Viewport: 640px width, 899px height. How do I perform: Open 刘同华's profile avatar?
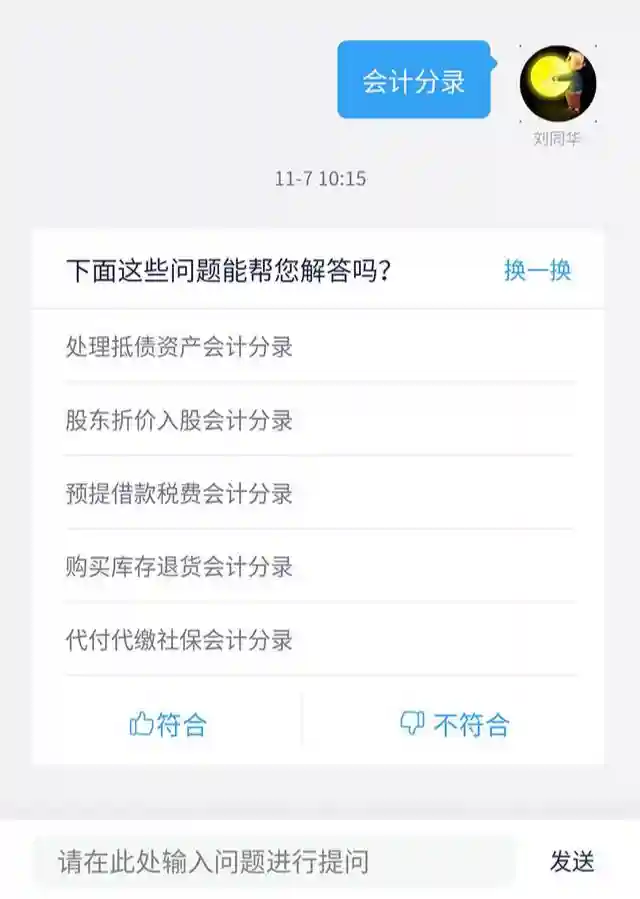(x=558, y=83)
